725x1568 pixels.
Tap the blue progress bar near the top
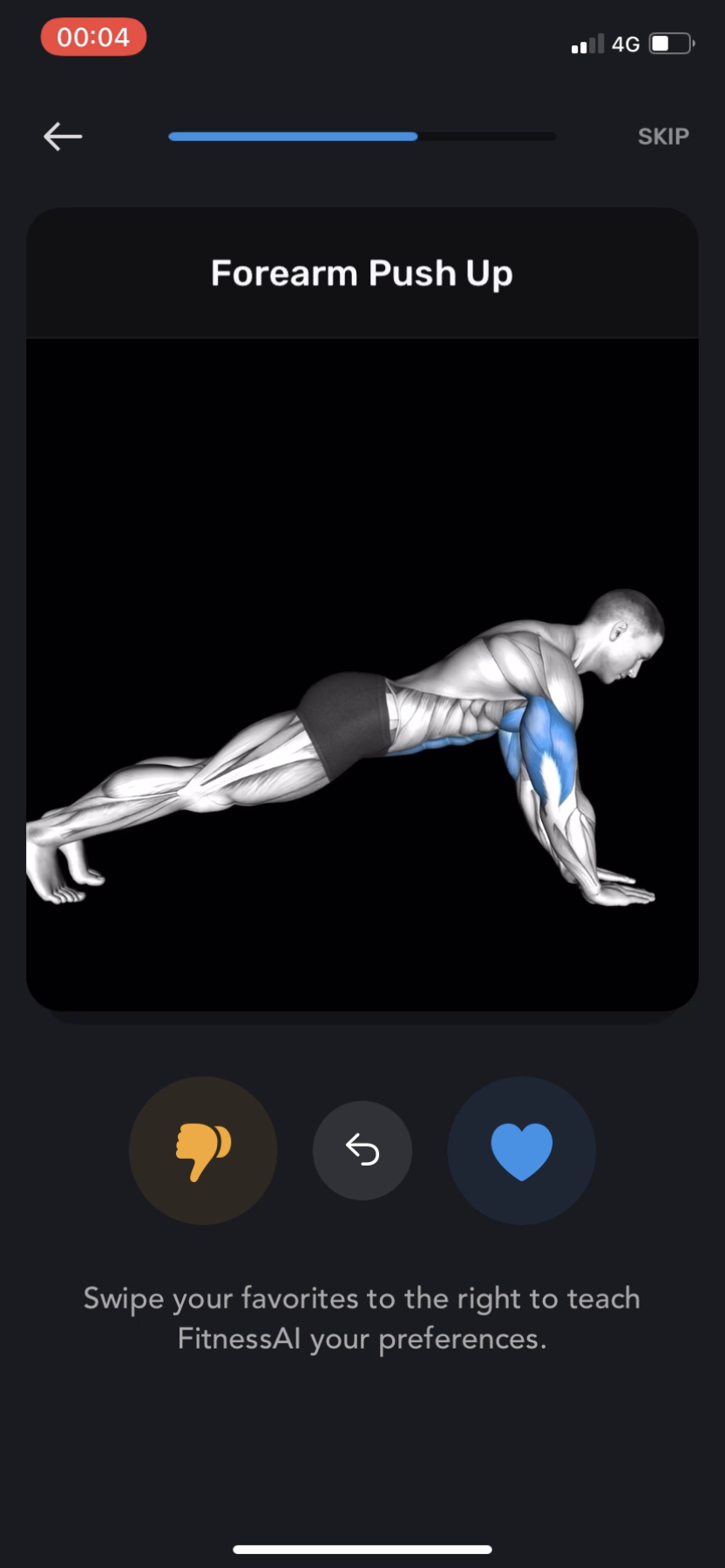point(292,136)
